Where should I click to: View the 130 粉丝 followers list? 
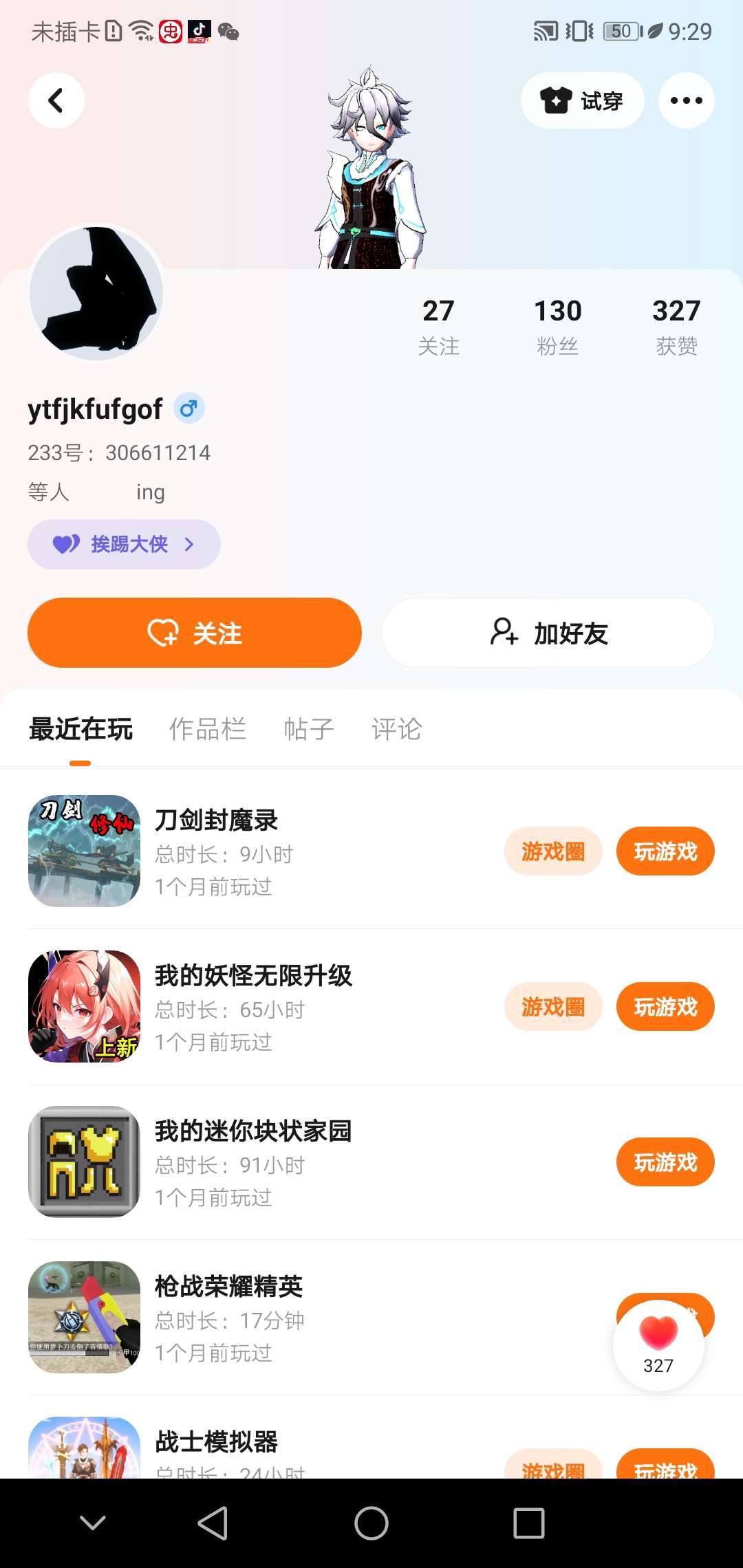[557, 326]
